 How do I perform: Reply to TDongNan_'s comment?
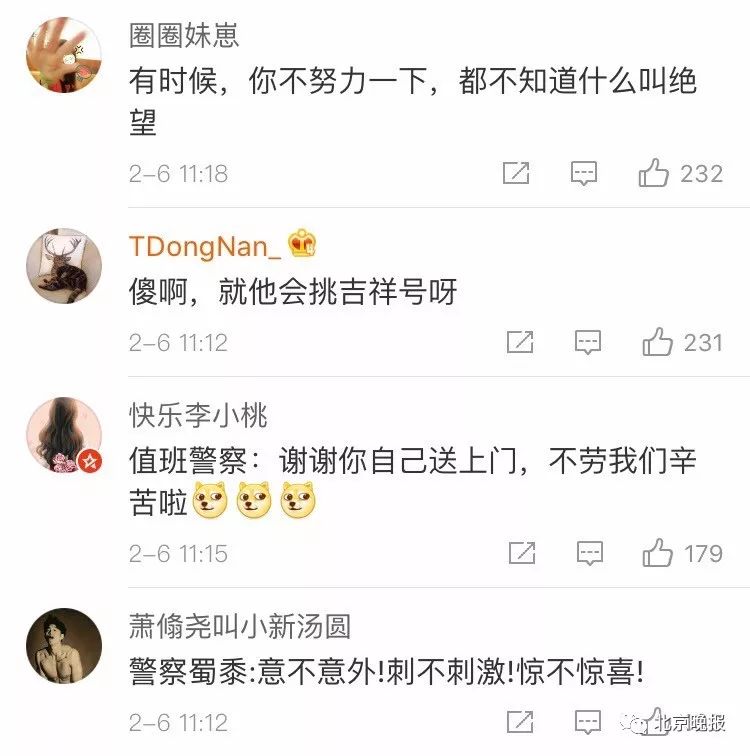[x=588, y=343]
